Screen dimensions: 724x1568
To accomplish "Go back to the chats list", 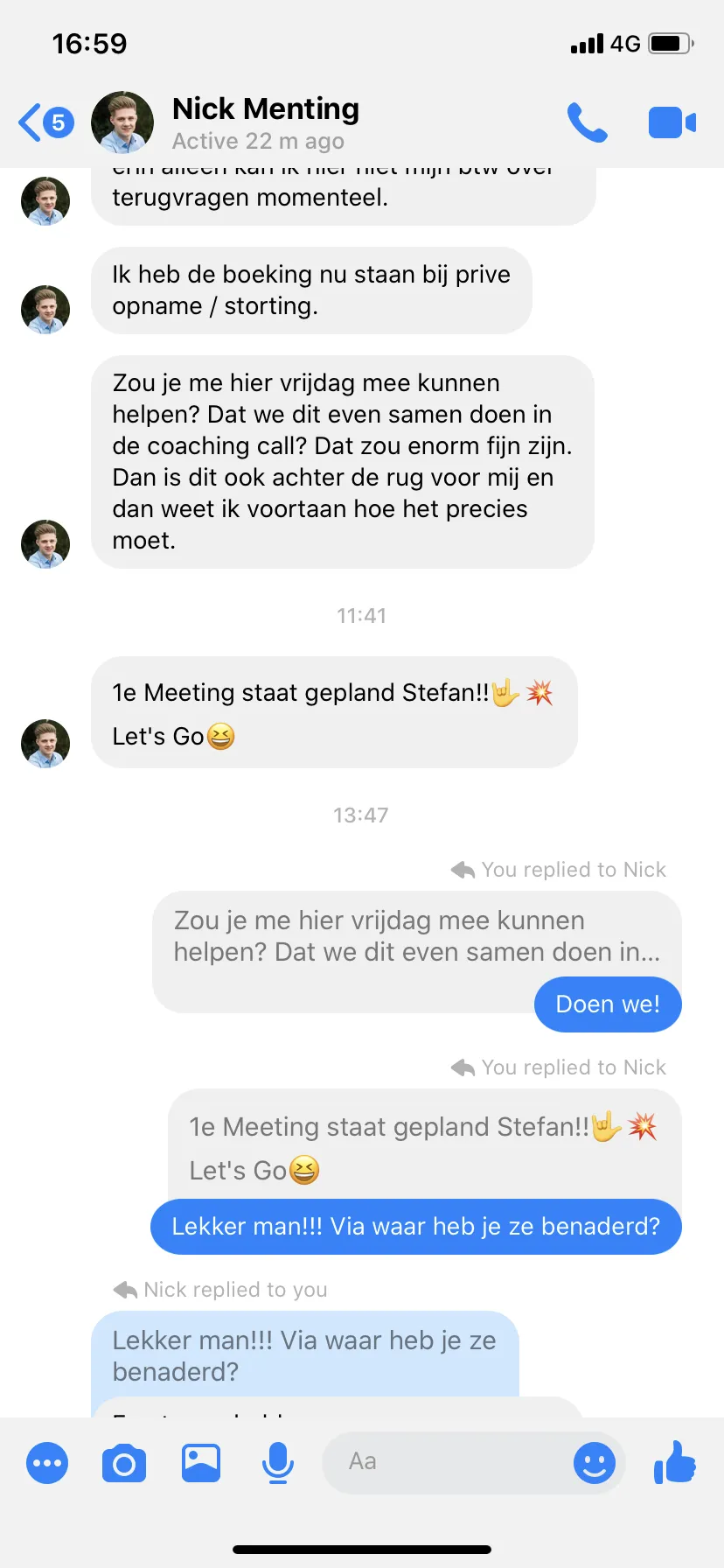I will pyautogui.click(x=45, y=122).
